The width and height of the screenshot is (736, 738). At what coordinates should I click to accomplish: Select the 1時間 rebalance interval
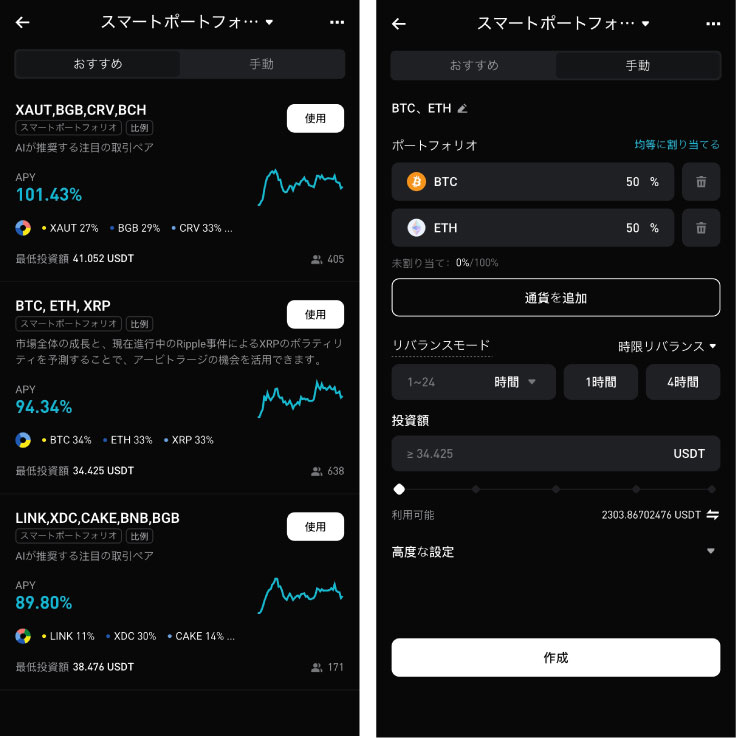(600, 382)
